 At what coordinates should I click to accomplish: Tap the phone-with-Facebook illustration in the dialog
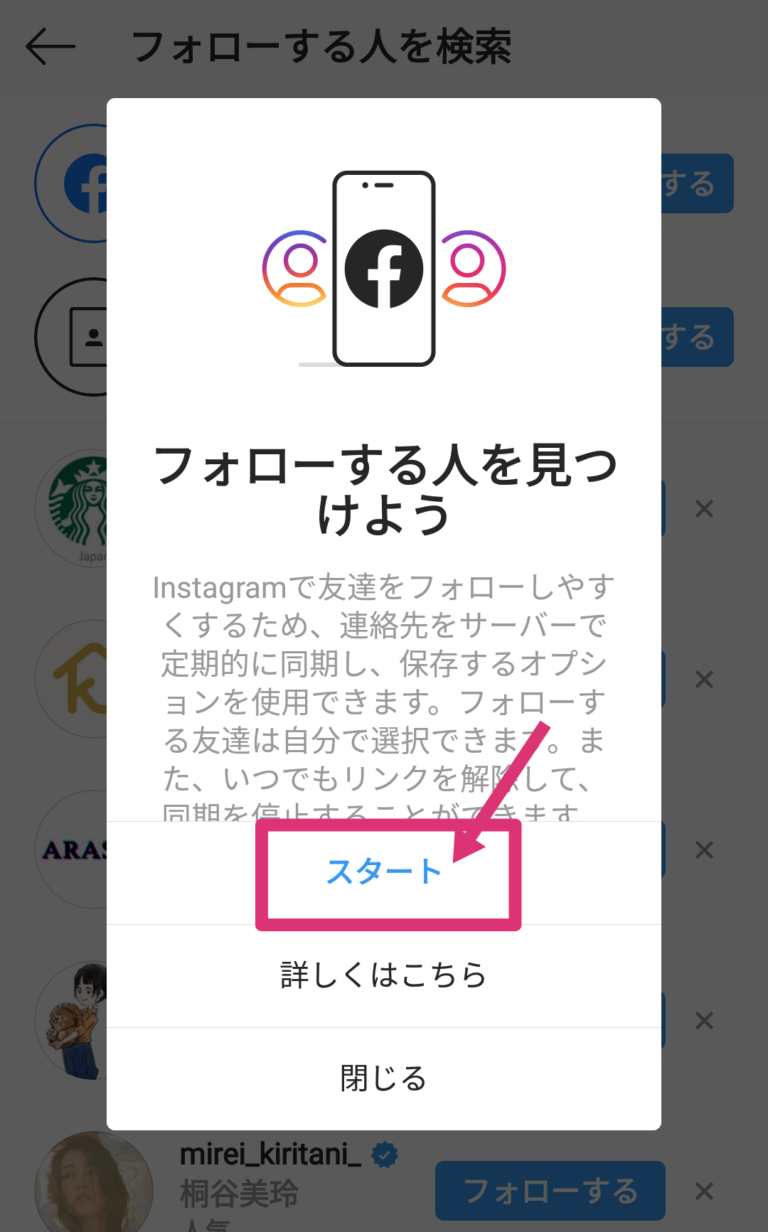[x=384, y=270]
